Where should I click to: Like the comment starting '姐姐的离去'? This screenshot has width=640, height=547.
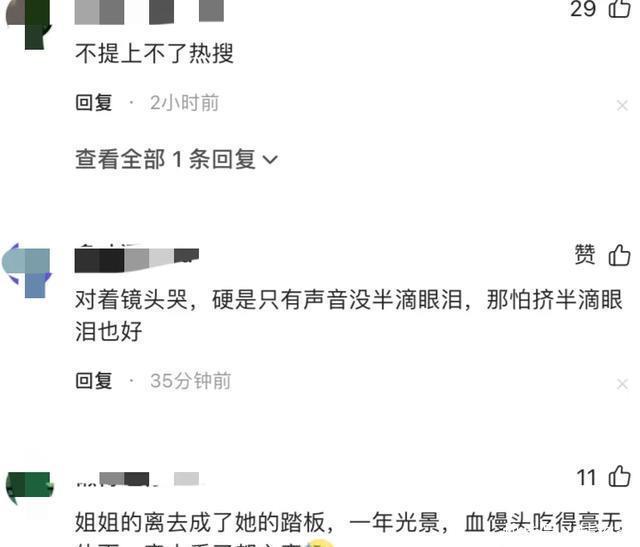coord(619,476)
